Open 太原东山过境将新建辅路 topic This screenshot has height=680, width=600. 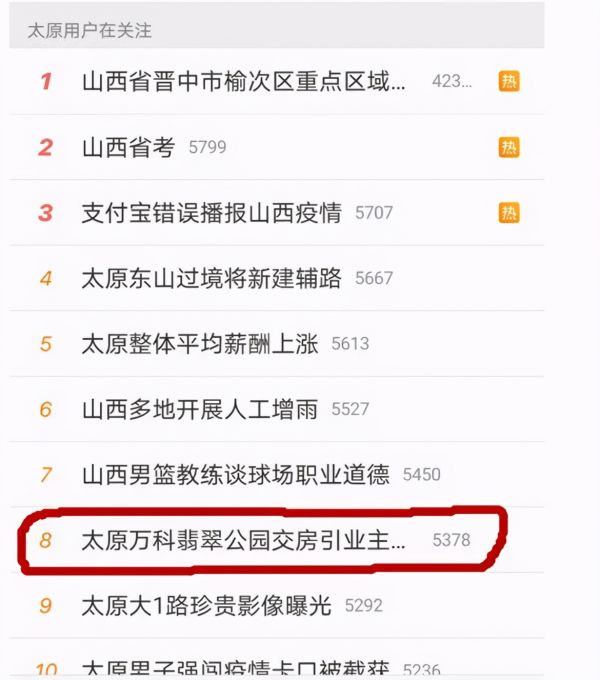click(211, 278)
